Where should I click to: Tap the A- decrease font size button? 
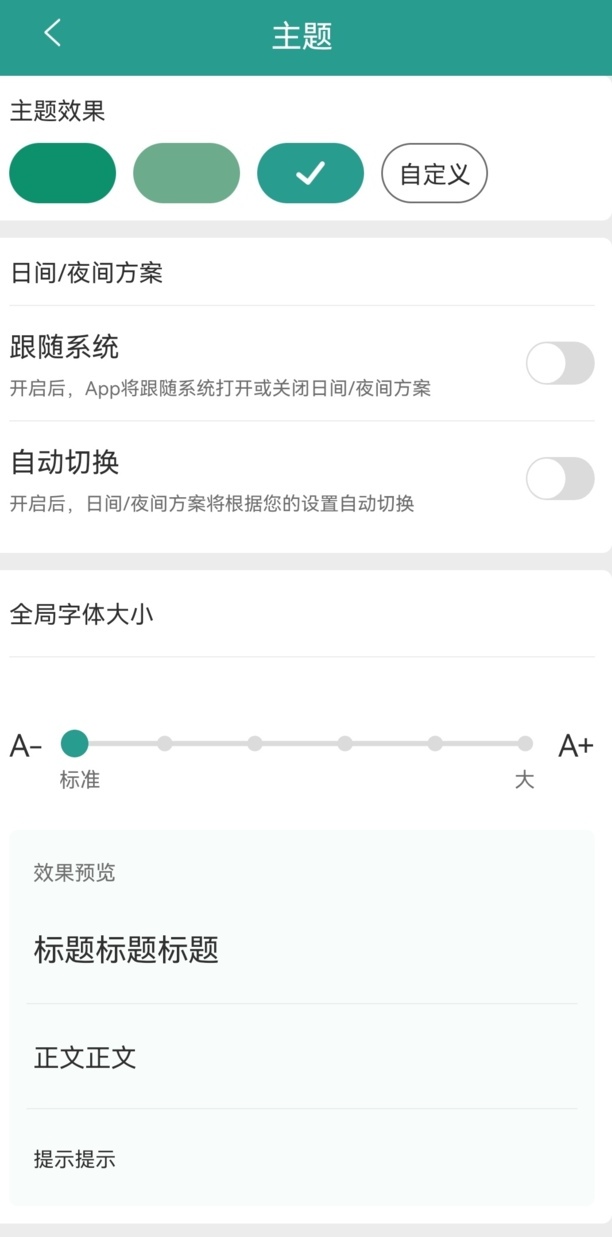click(x=26, y=746)
